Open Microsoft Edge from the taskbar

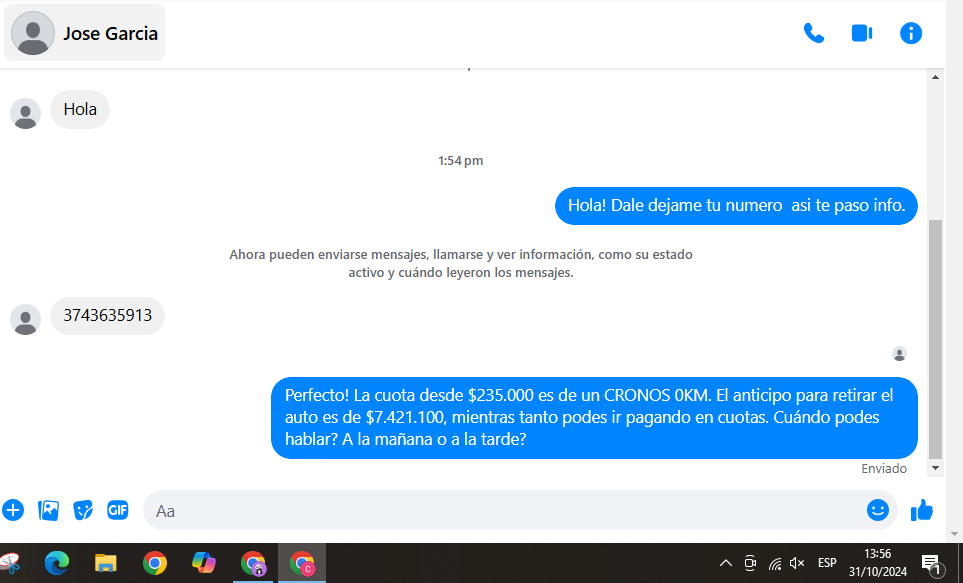tap(58, 563)
